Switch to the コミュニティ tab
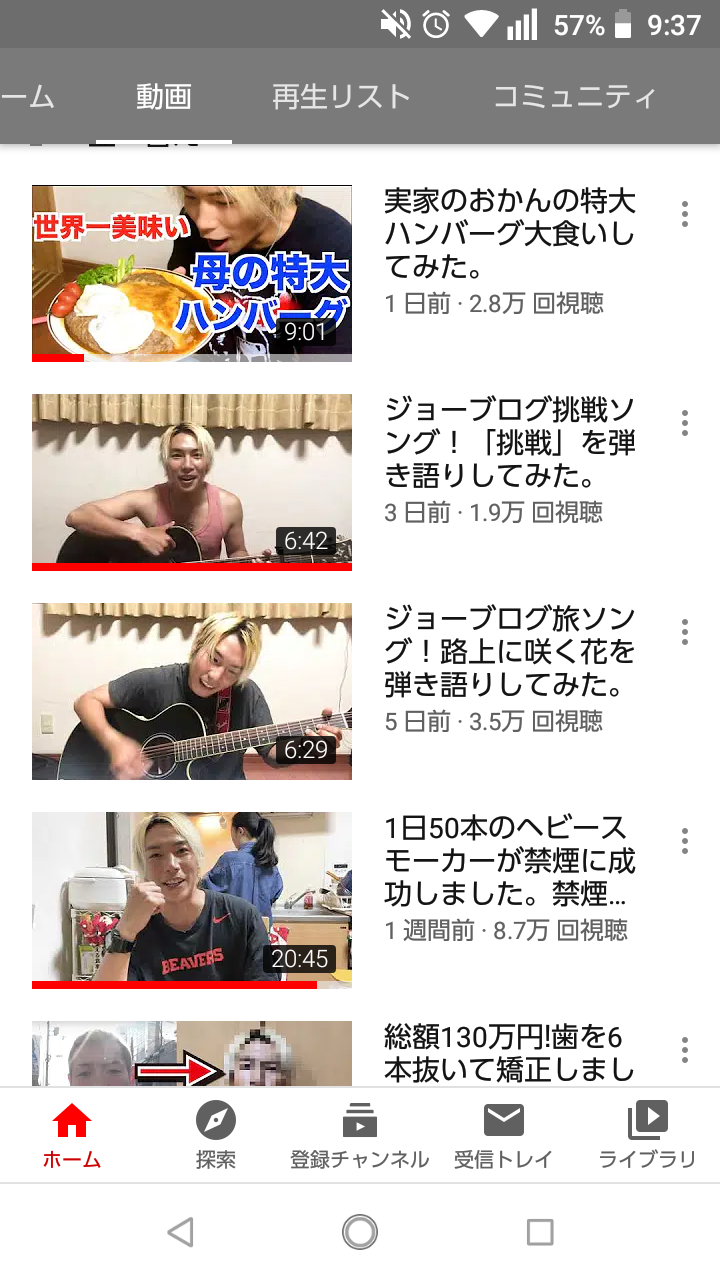This screenshot has height=1280, width=720. 575,97
